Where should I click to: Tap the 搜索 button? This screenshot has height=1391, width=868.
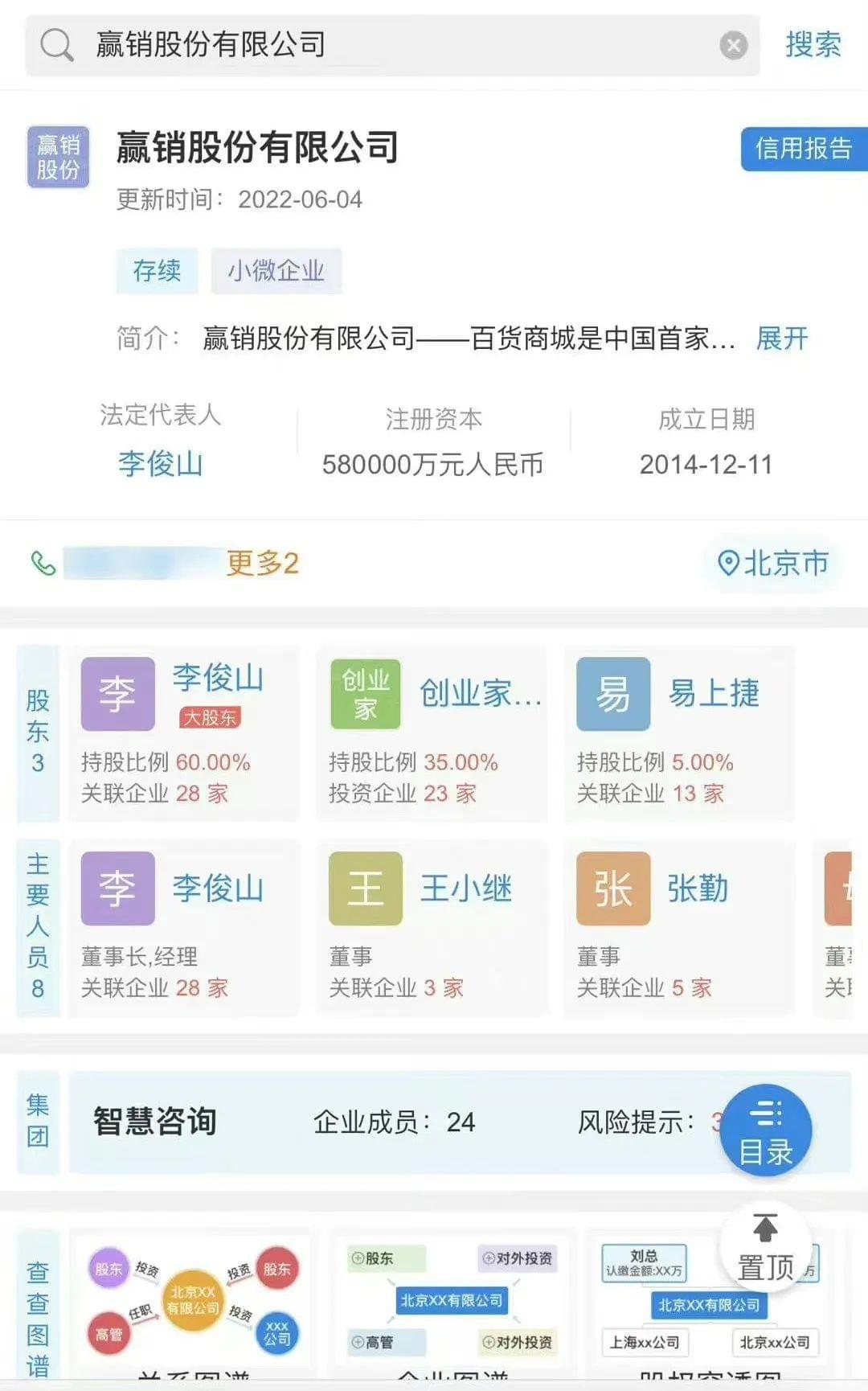(x=813, y=45)
